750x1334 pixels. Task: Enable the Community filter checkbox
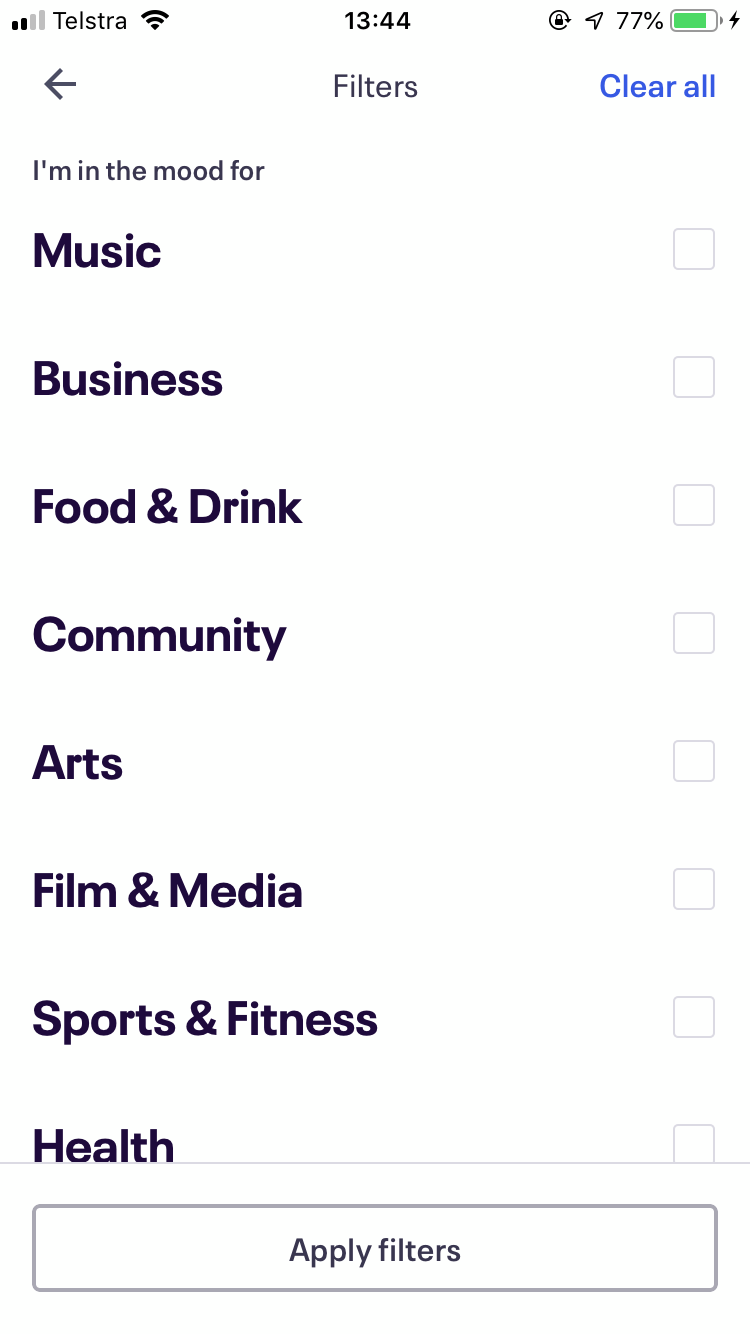pyautogui.click(x=694, y=633)
